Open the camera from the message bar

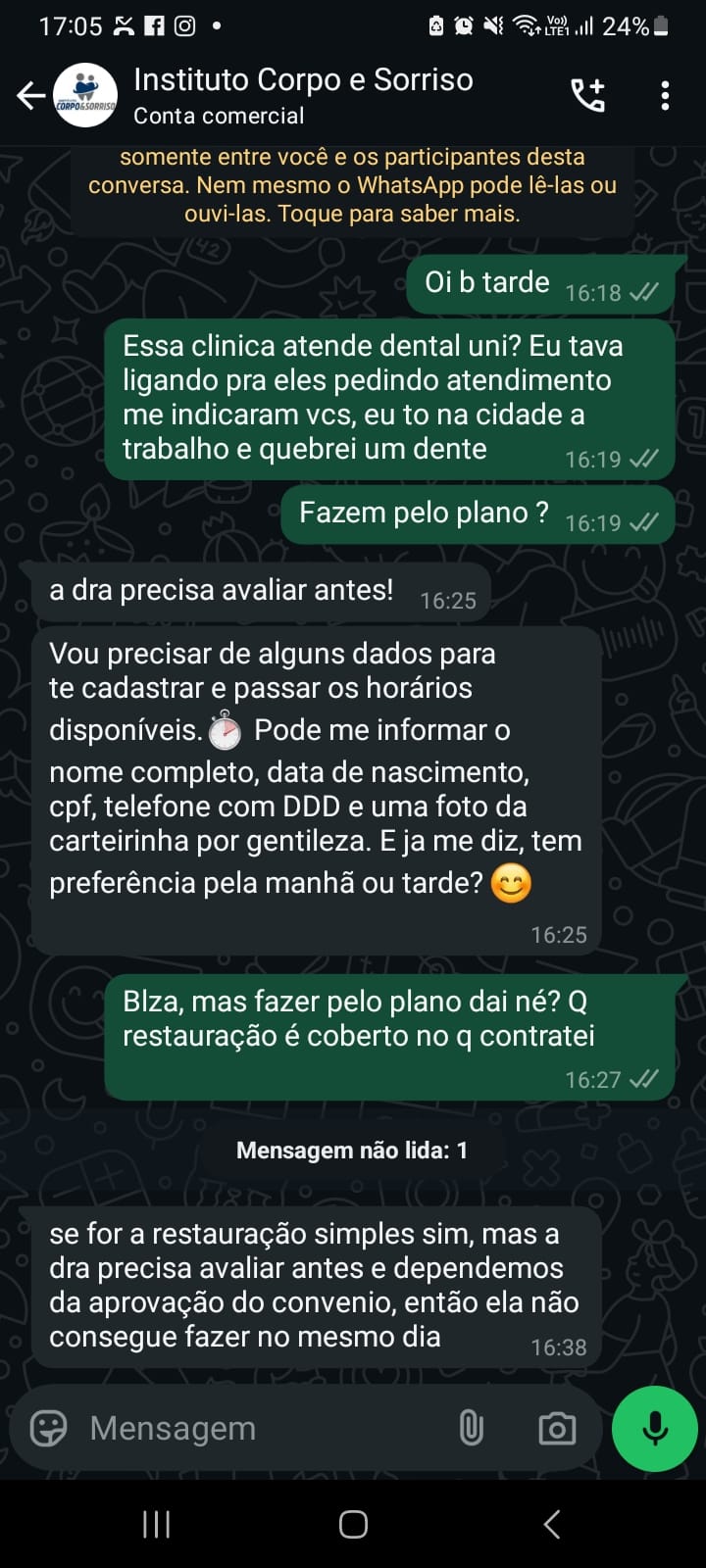point(557,1429)
